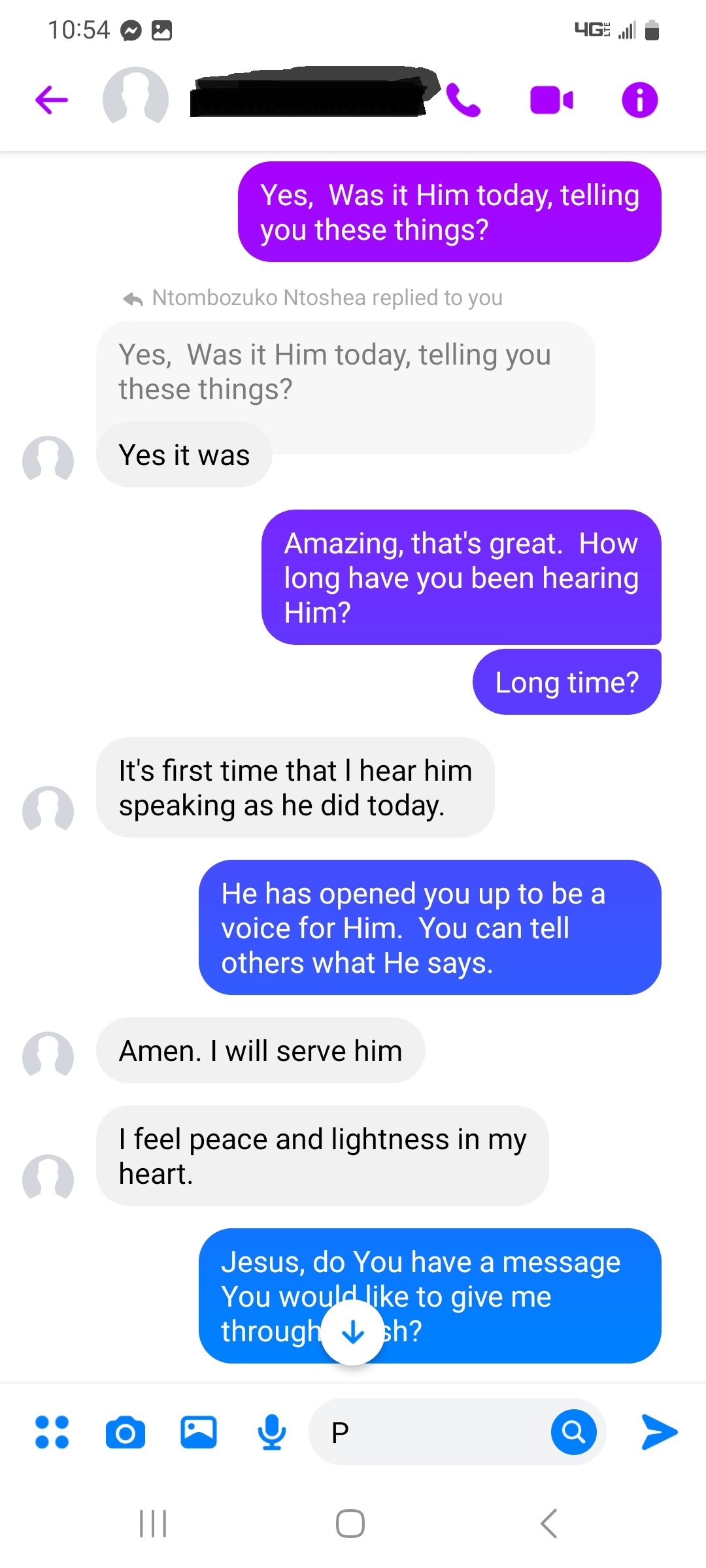The height and width of the screenshot is (1568, 706).
Task: Go back to chat list
Action: (x=52, y=99)
